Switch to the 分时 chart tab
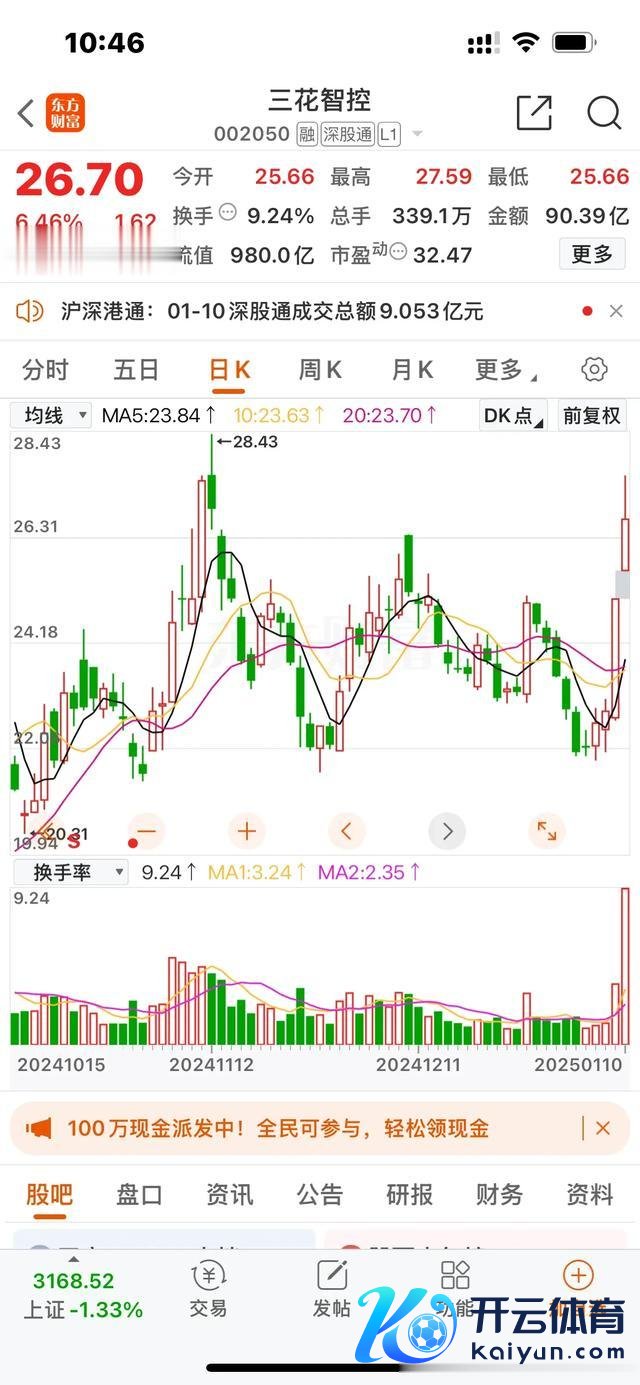The height and width of the screenshot is (1385, 640). [45, 370]
